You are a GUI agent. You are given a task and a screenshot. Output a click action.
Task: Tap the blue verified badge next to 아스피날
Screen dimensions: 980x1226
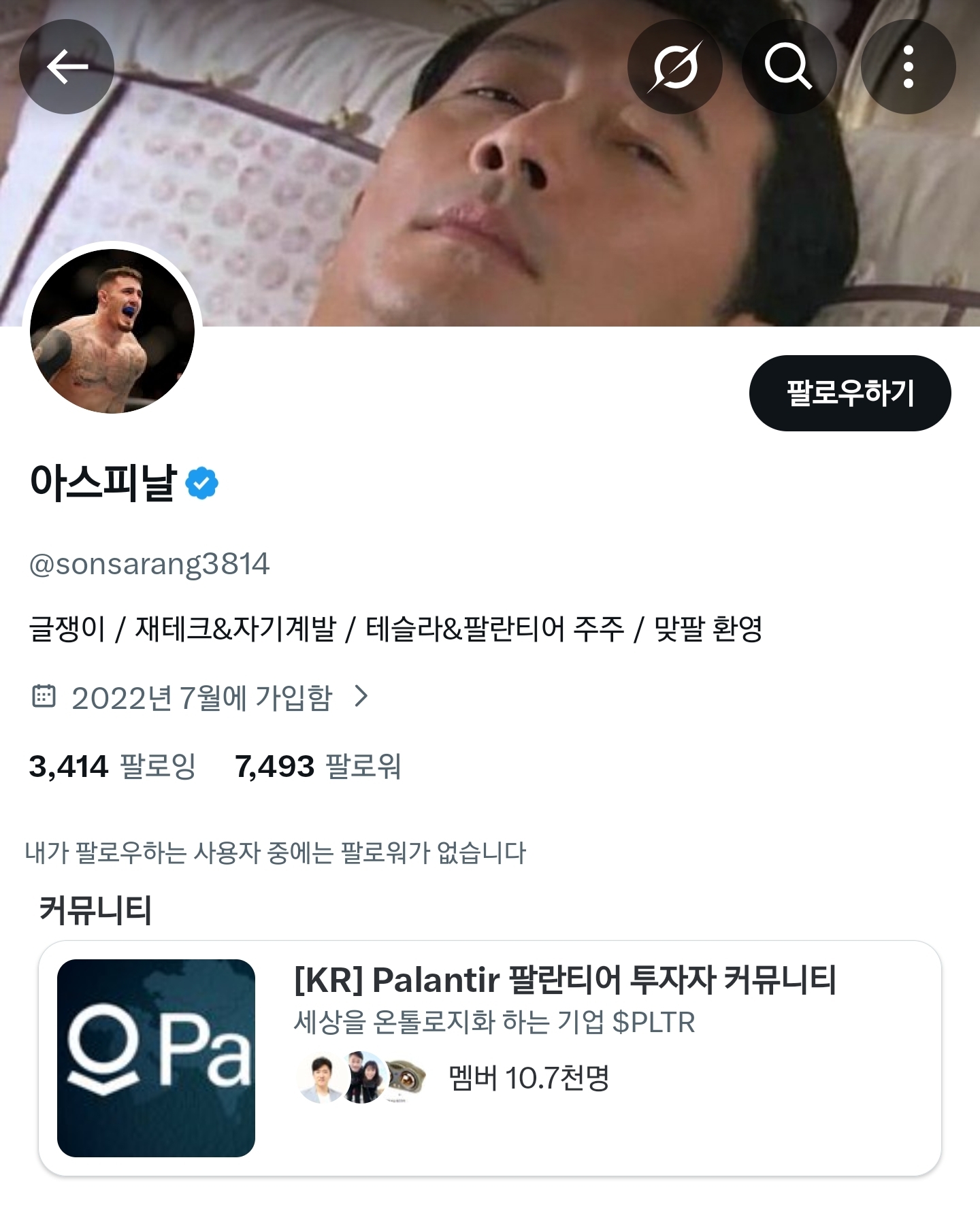[x=202, y=484]
